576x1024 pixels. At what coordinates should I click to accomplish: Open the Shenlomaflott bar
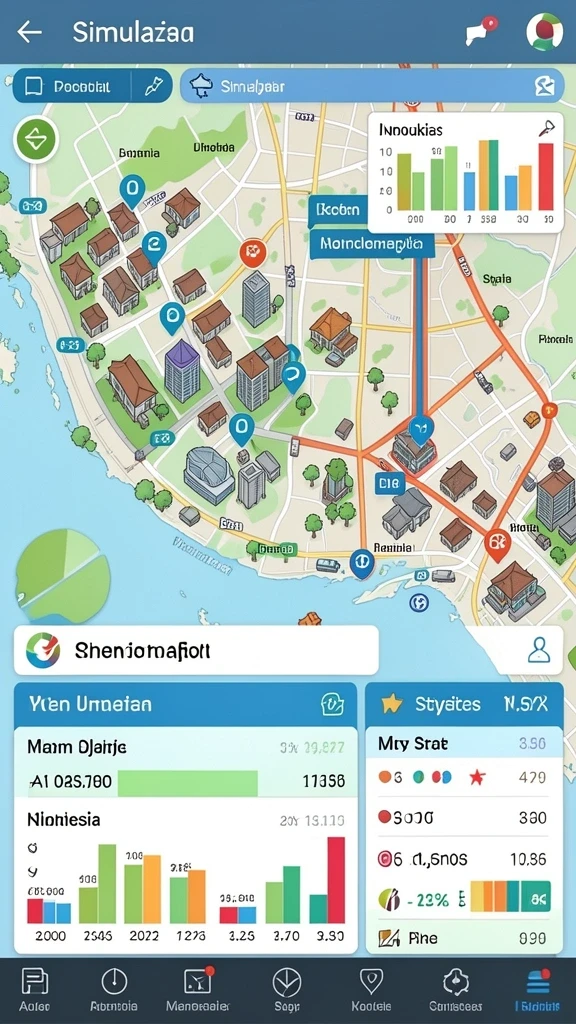[196, 650]
